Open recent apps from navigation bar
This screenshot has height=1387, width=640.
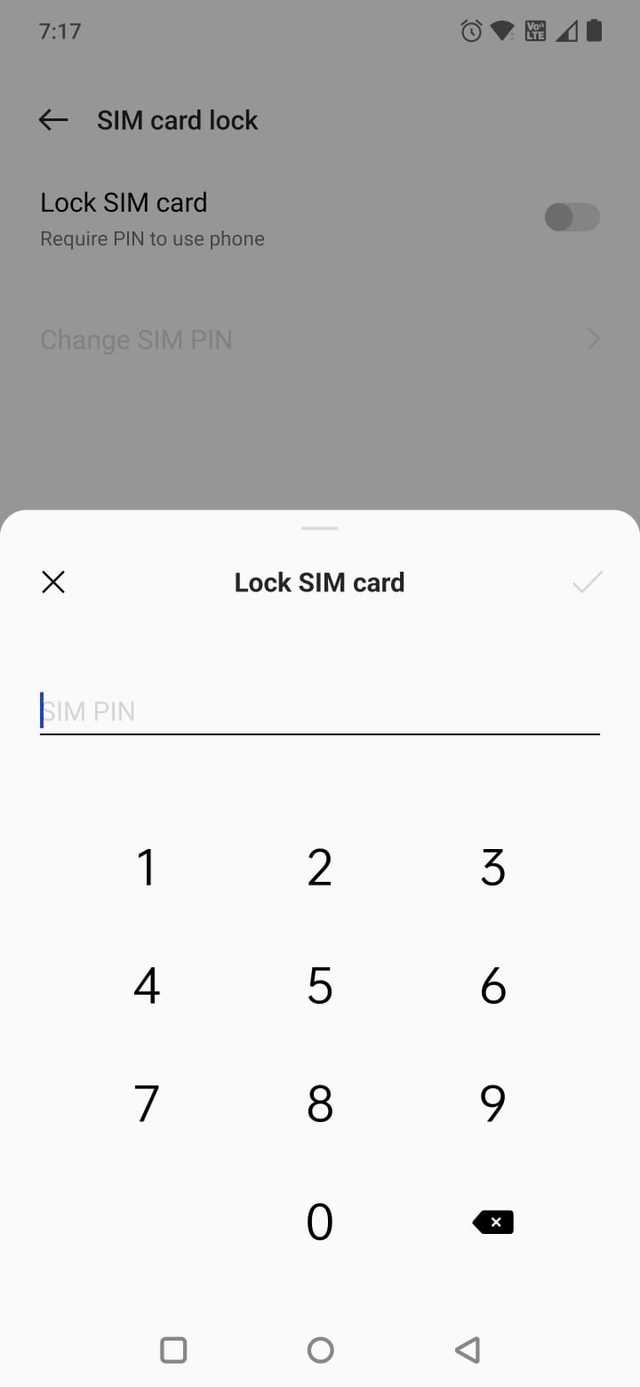click(x=173, y=1350)
